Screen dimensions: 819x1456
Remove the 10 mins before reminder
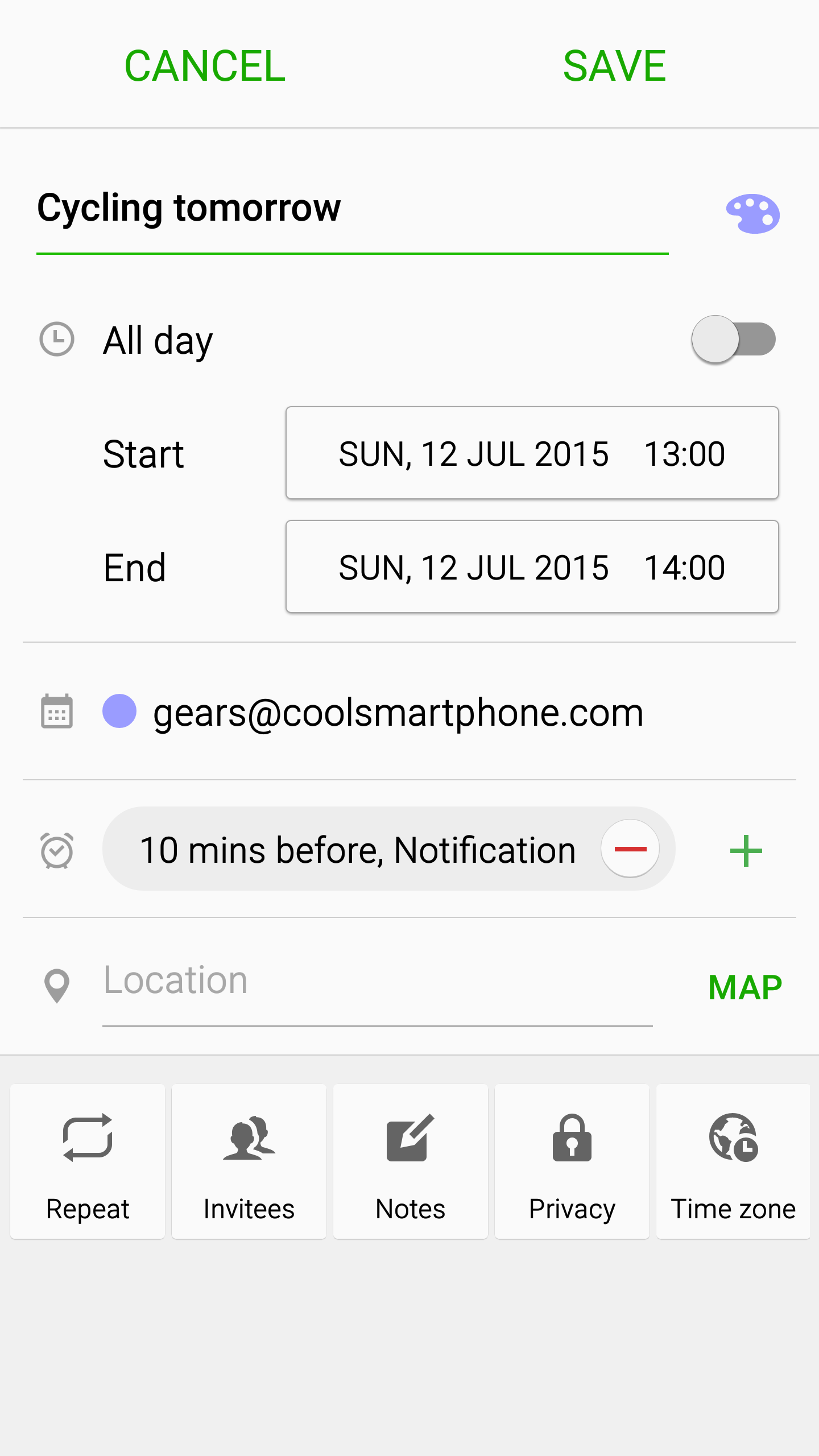pyautogui.click(x=630, y=849)
